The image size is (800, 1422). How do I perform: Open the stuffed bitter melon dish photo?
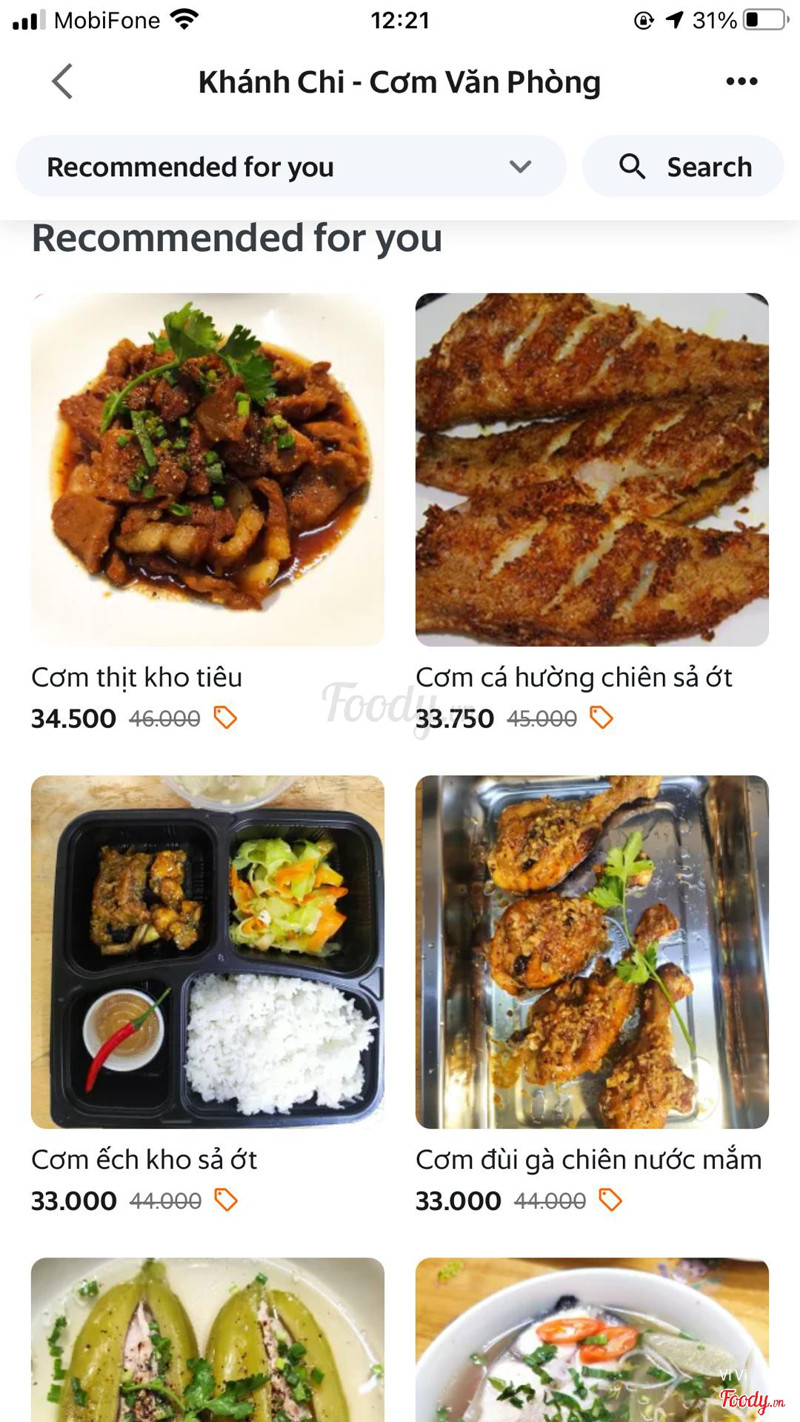[207, 1340]
